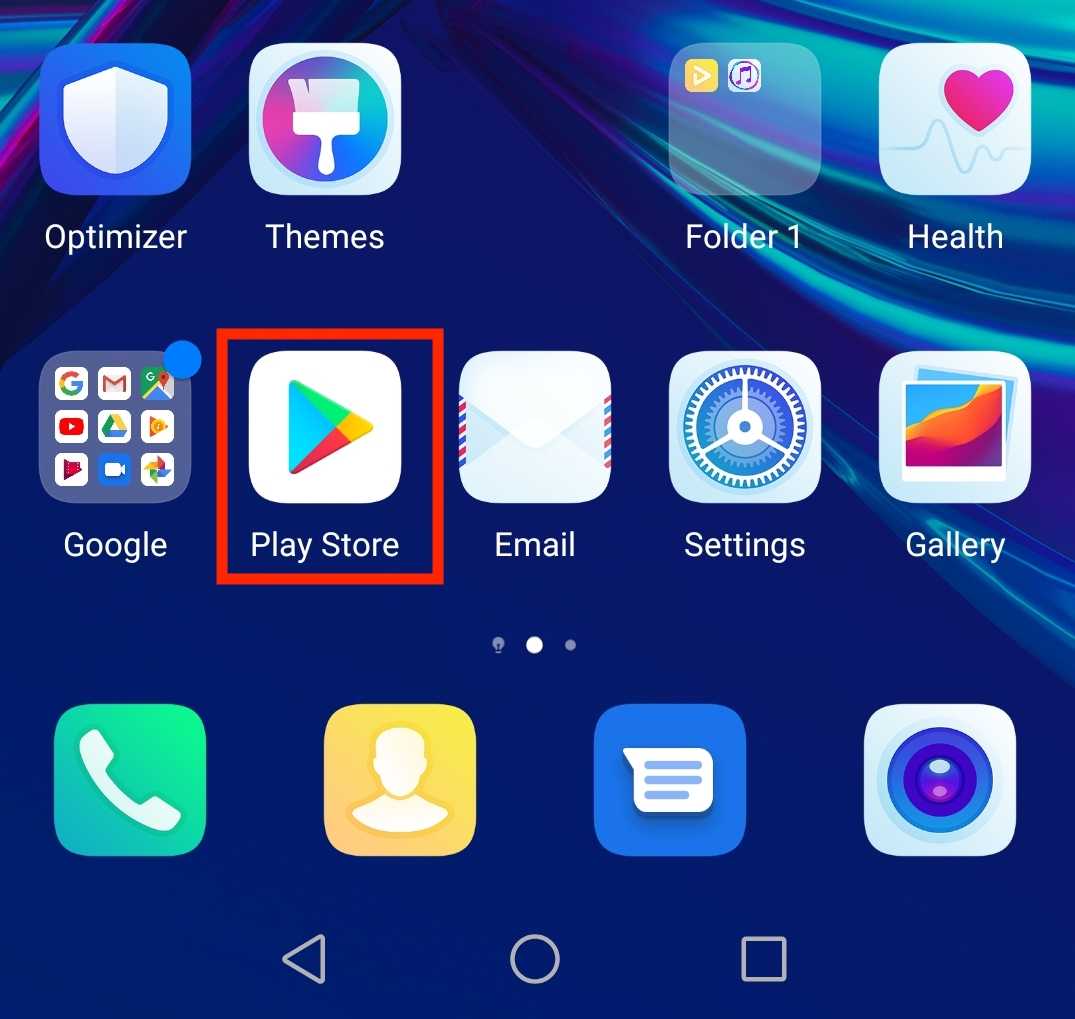Open the Optimizer app
The height and width of the screenshot is (1019, 1075).
(115, 120)
